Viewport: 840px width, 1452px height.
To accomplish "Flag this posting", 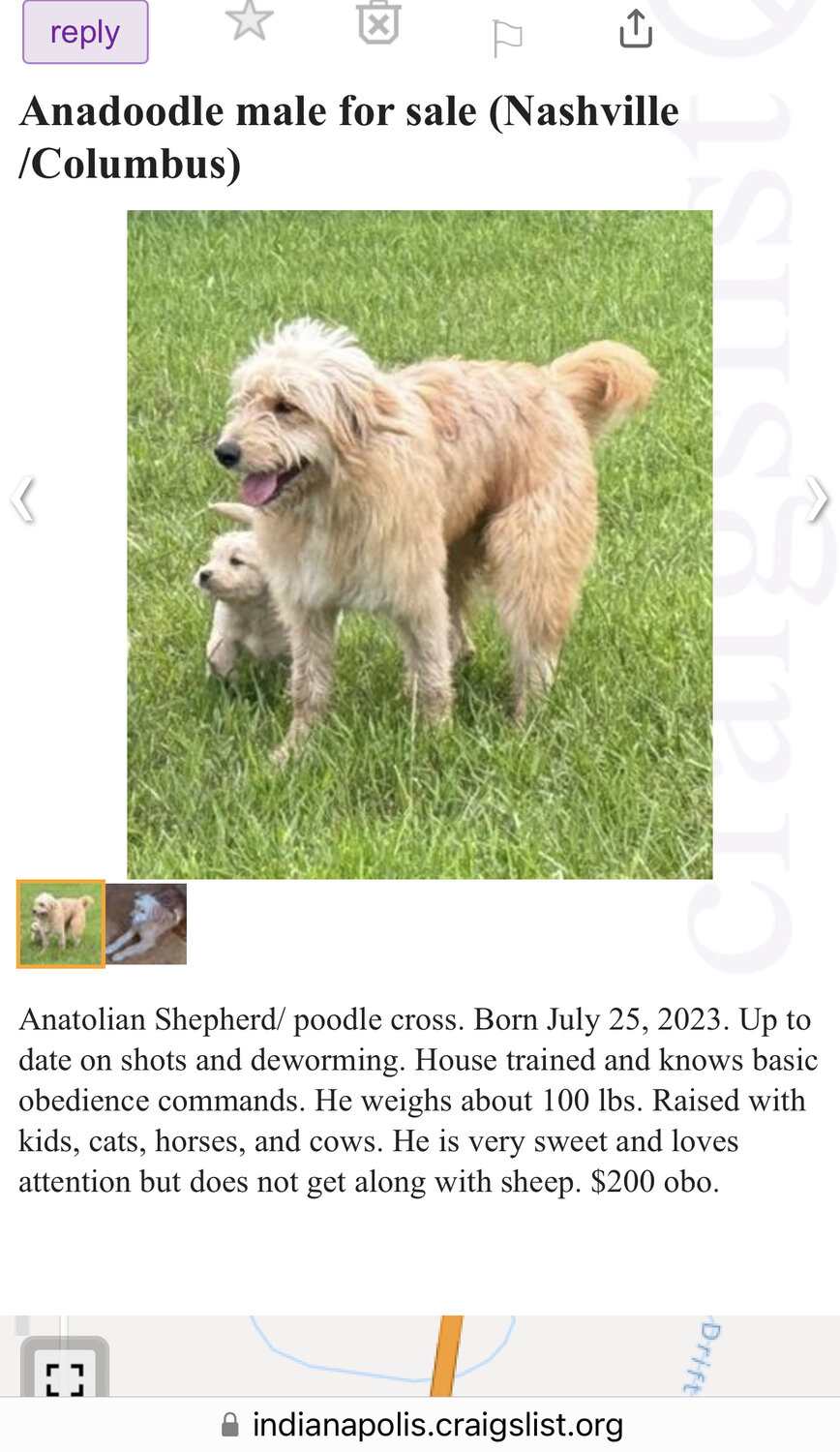I will (506, 38).
